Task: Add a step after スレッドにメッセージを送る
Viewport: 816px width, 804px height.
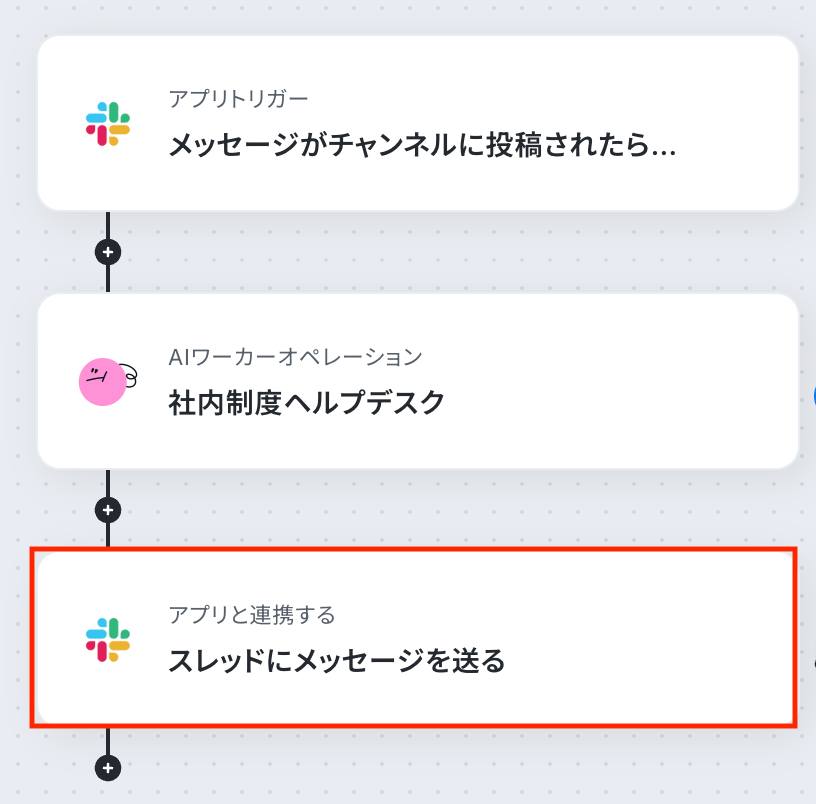Action: pyautogui.click(x=108, y=768)
